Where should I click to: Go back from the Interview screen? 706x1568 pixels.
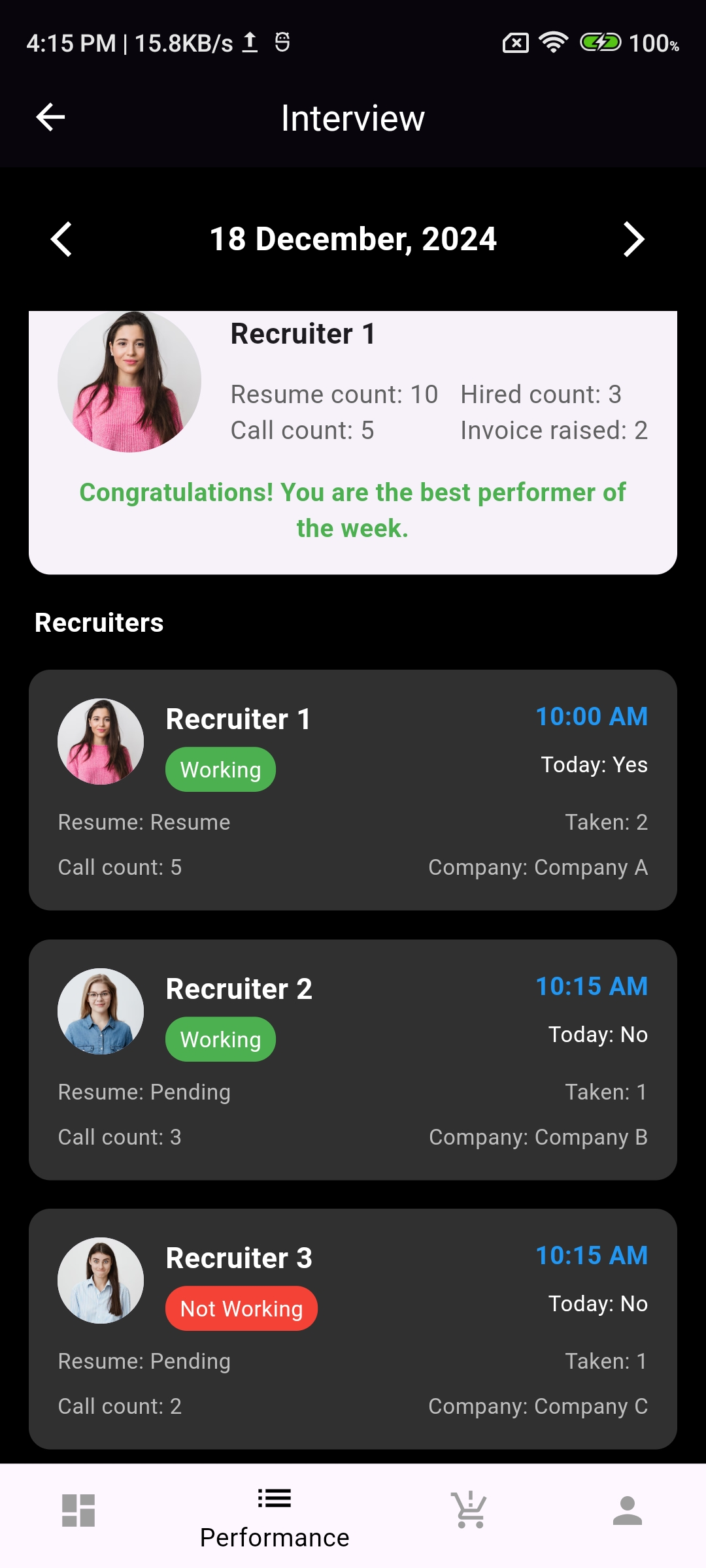click(x=50, y=118)
